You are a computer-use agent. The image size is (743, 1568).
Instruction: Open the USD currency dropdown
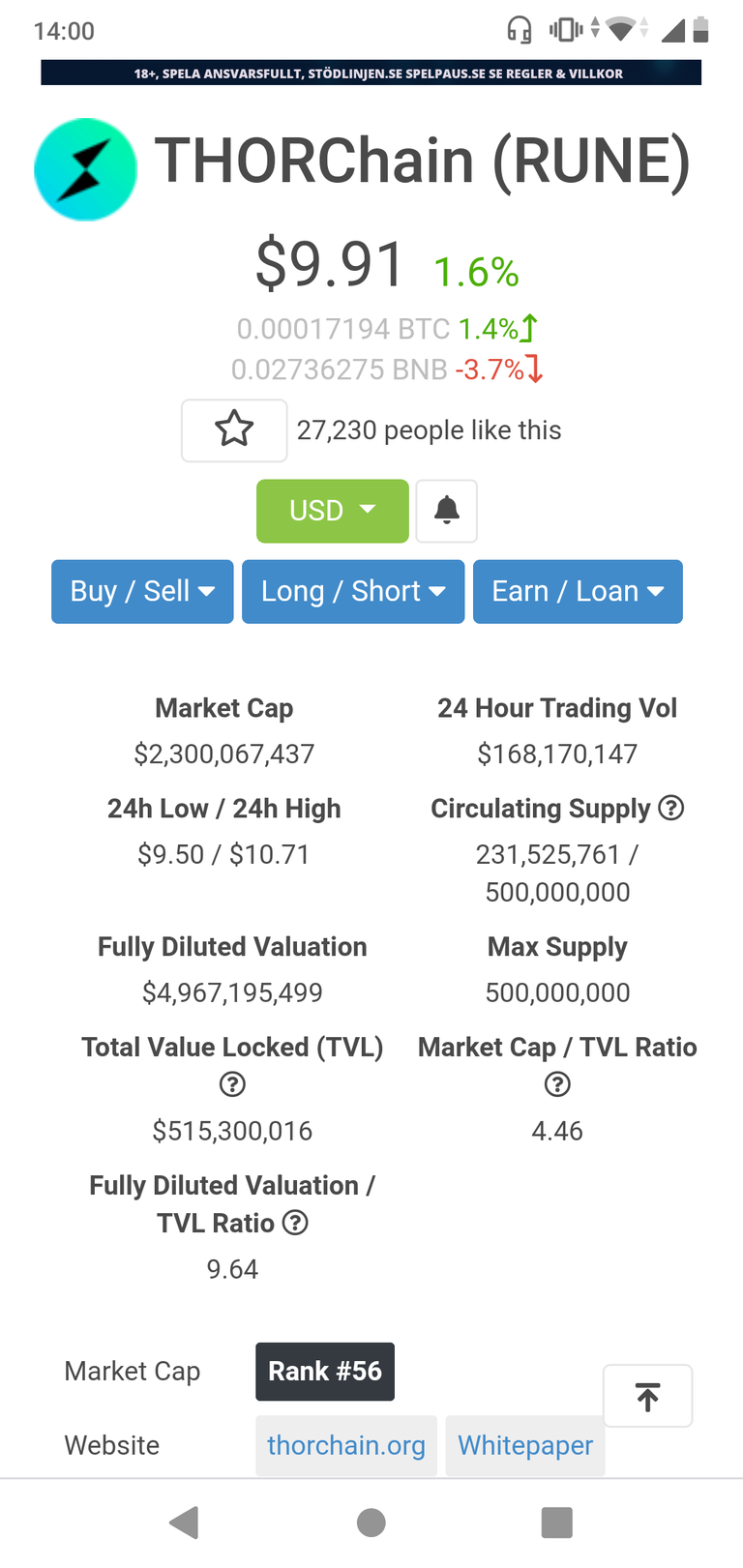click(332, 511)
